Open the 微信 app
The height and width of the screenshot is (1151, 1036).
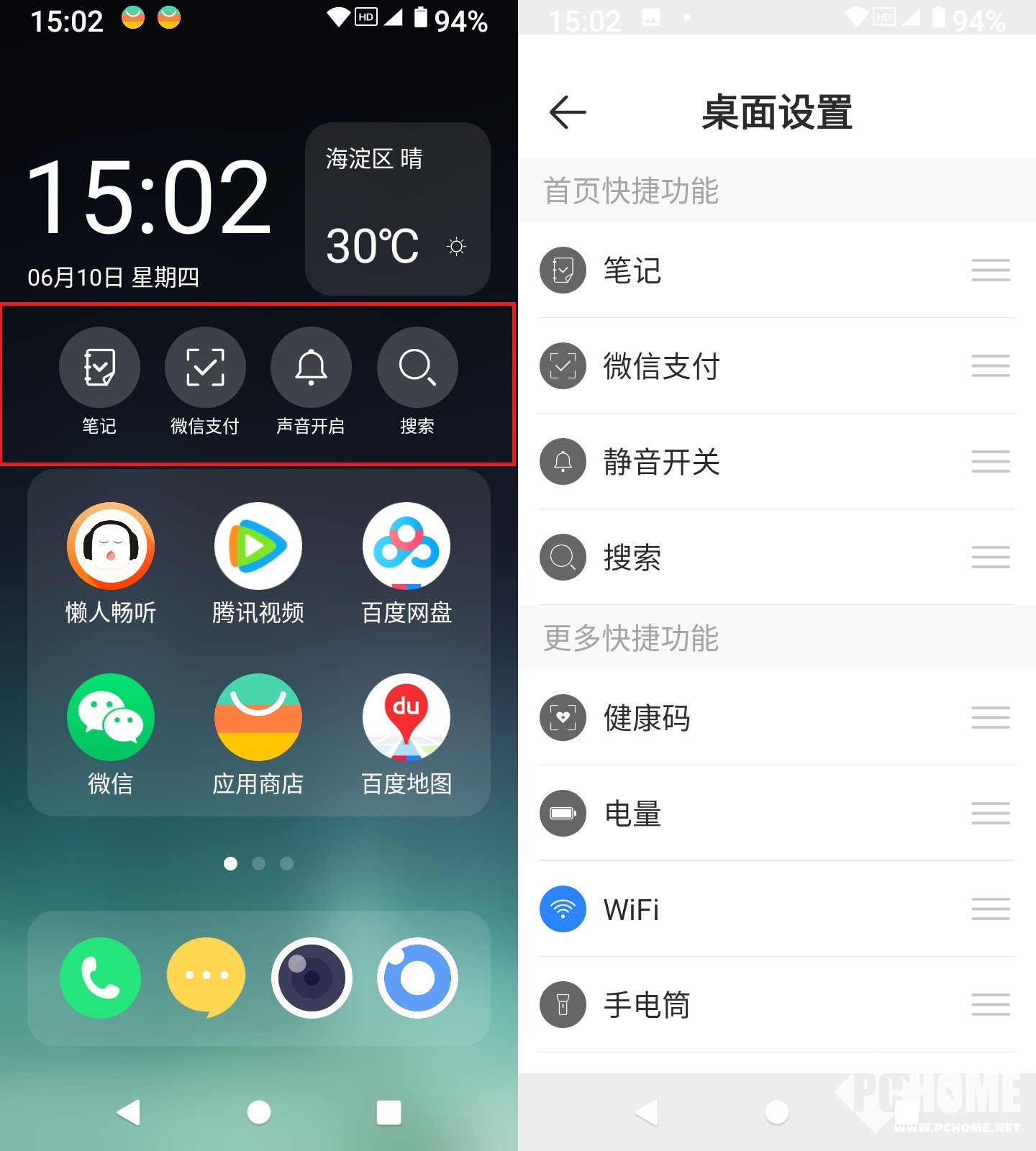[111, 718]
